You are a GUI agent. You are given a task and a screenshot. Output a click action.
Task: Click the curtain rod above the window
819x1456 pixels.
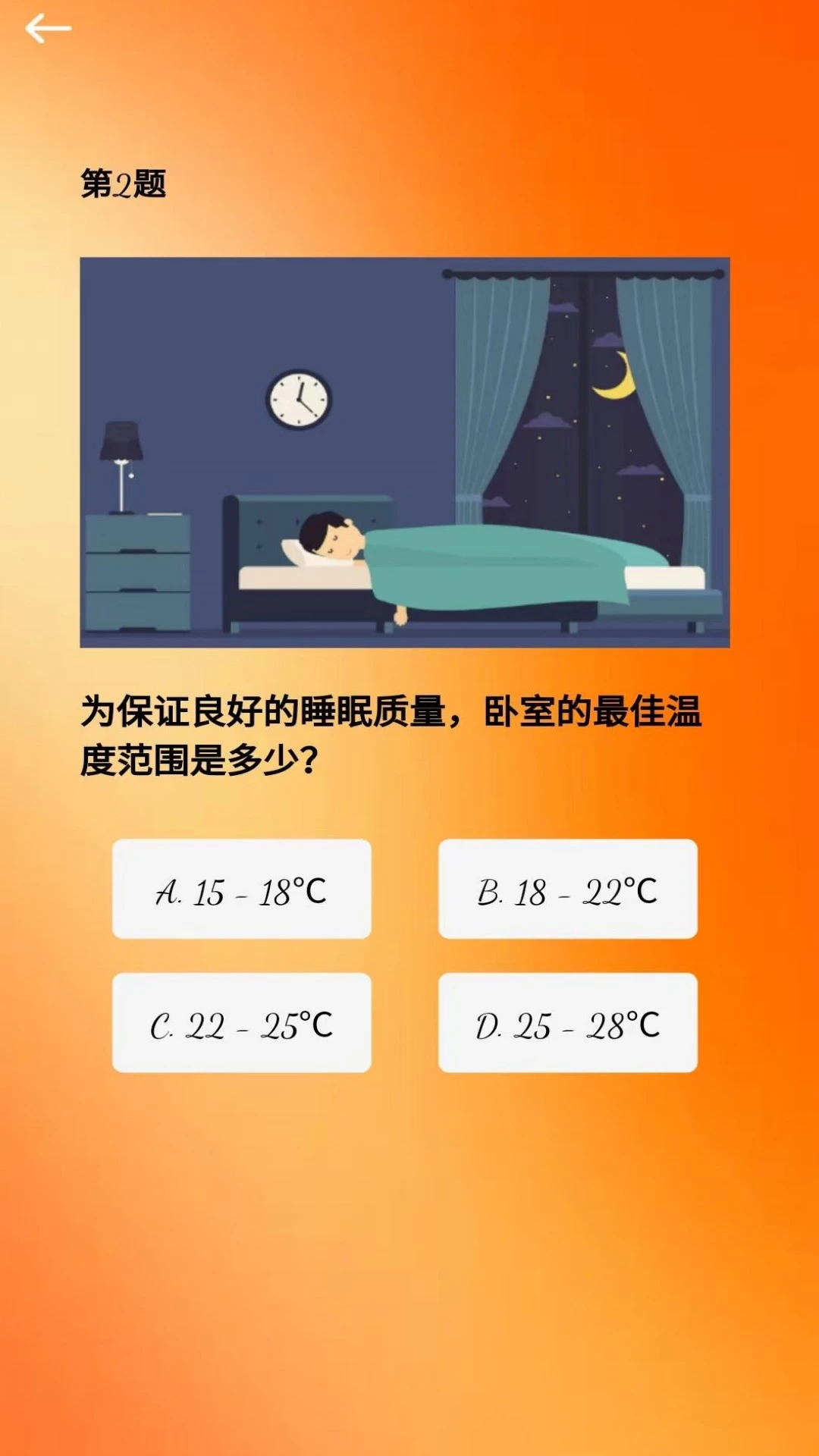click(x=584, y=273)
